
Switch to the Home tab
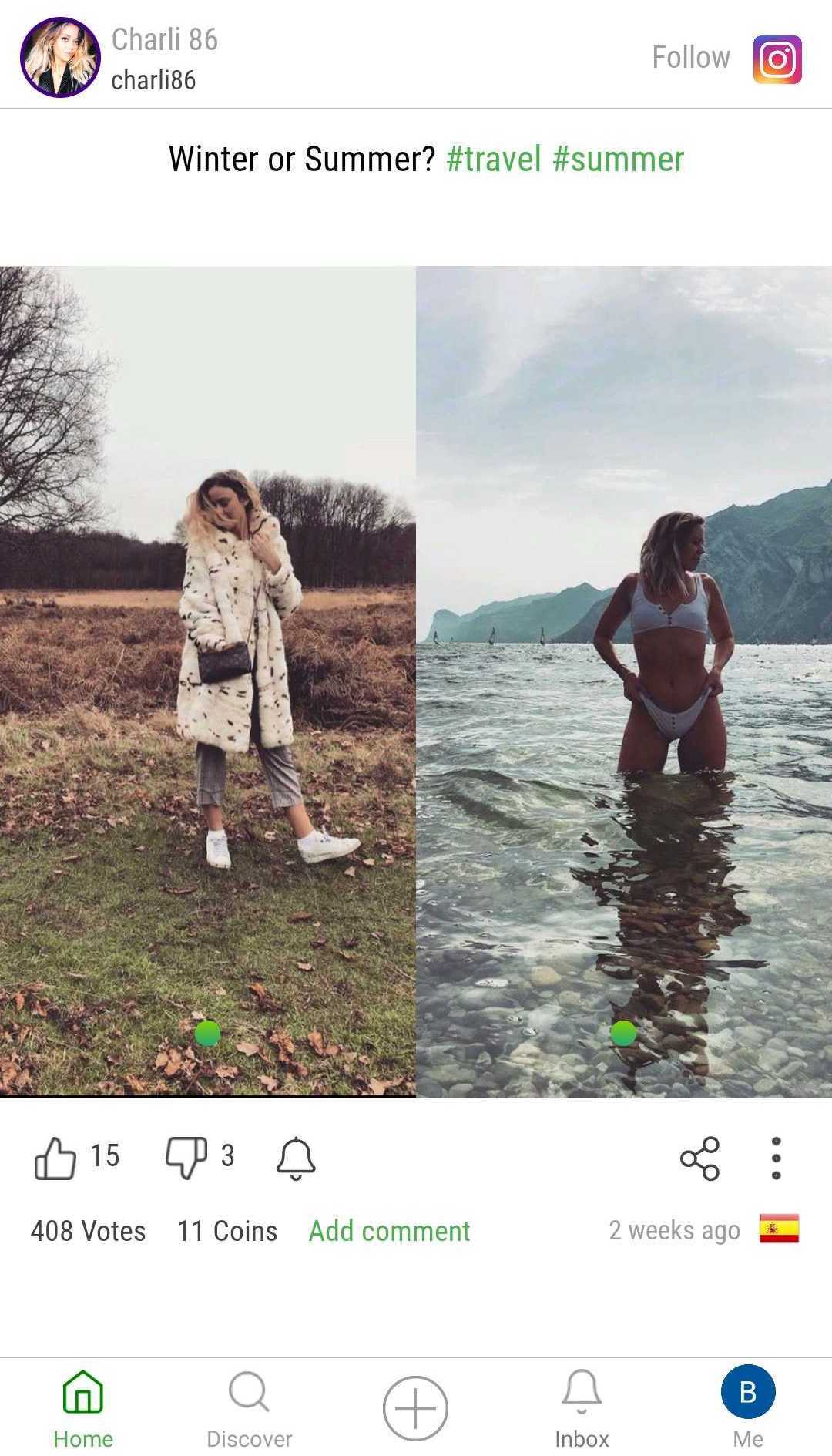(x=83, y=1407)
